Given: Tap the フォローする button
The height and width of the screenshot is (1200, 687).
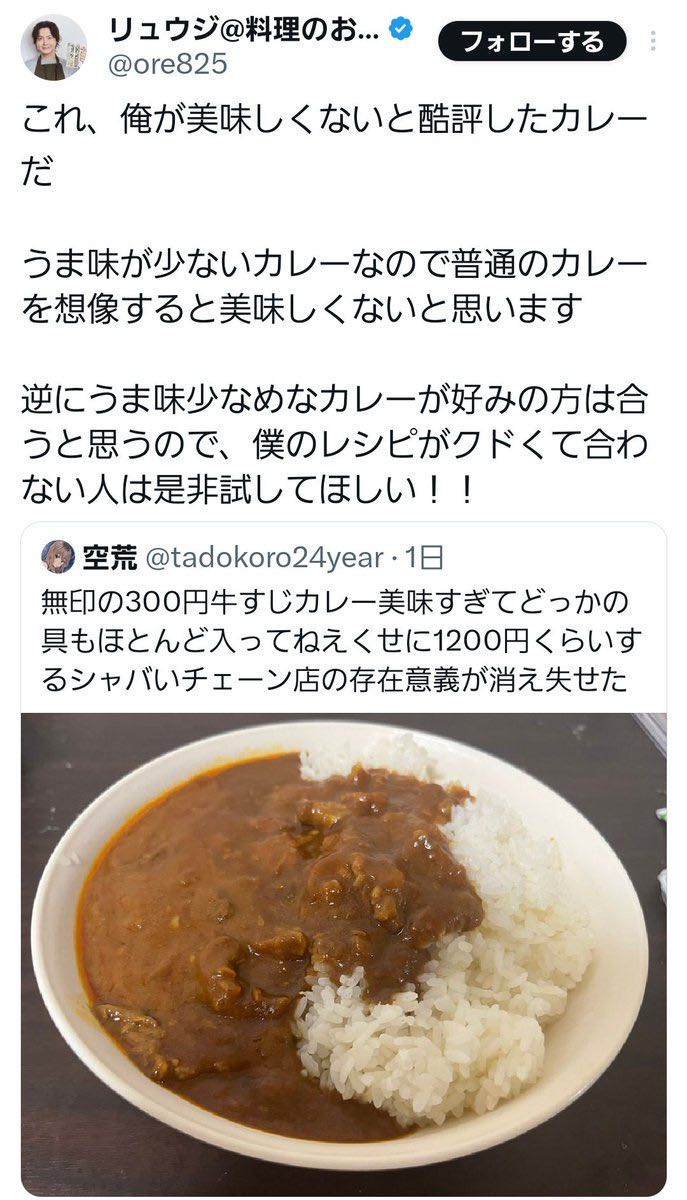Looking at the screenshot, I should coord(532,41).
